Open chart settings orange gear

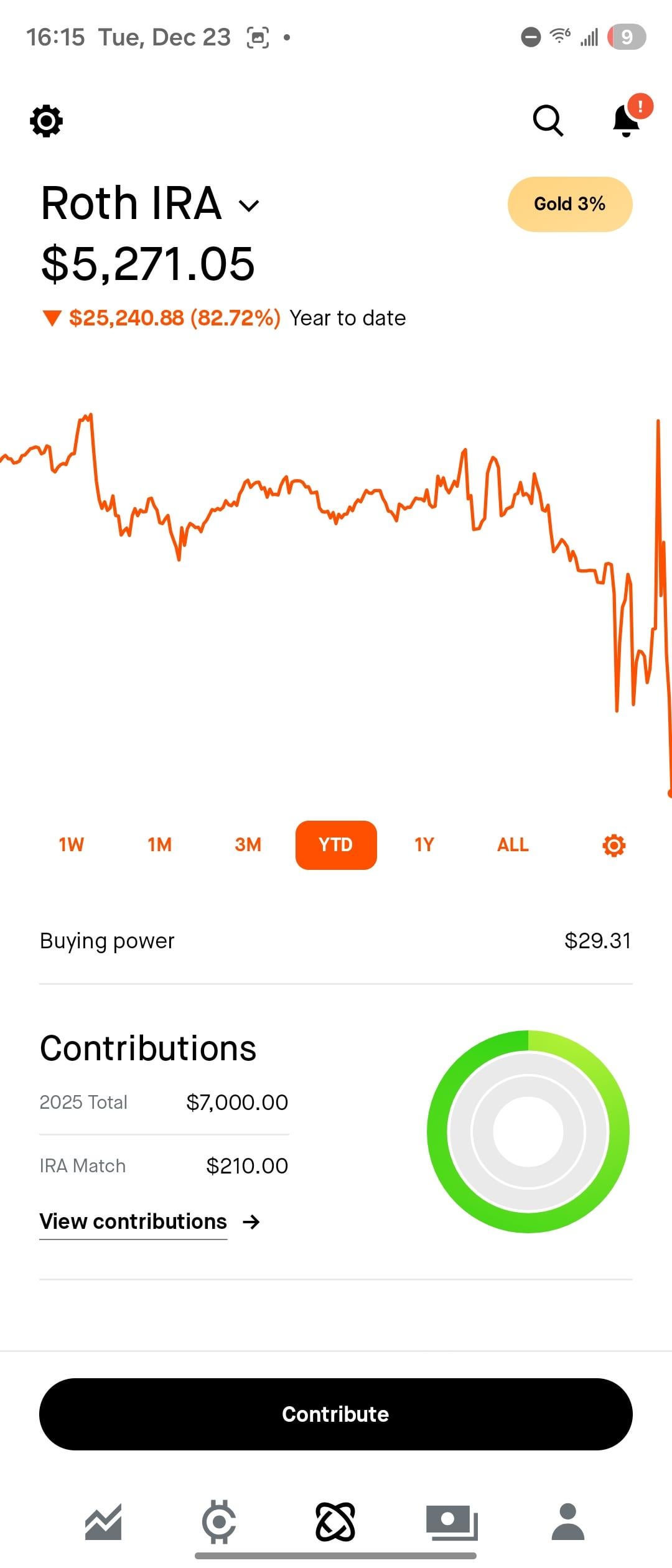coord(614,845)
